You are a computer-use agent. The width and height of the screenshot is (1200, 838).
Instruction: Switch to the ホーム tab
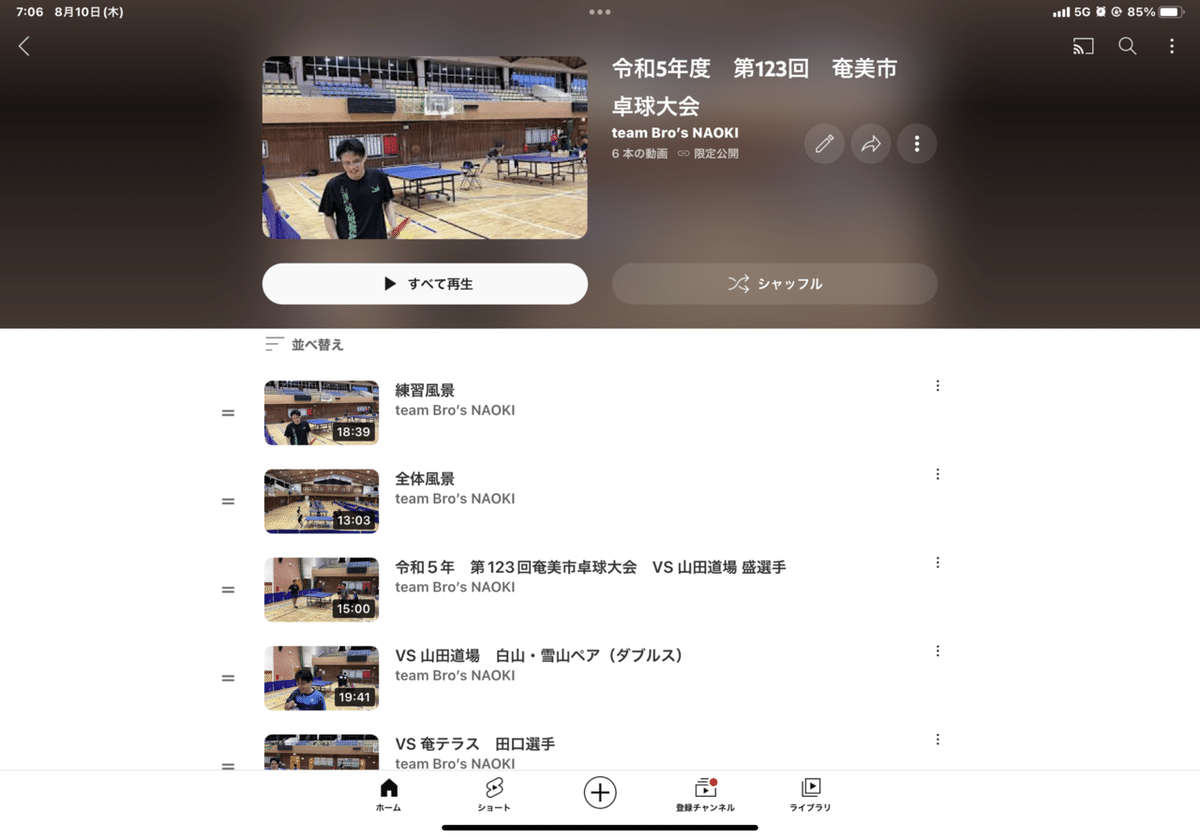click(389, 795)
